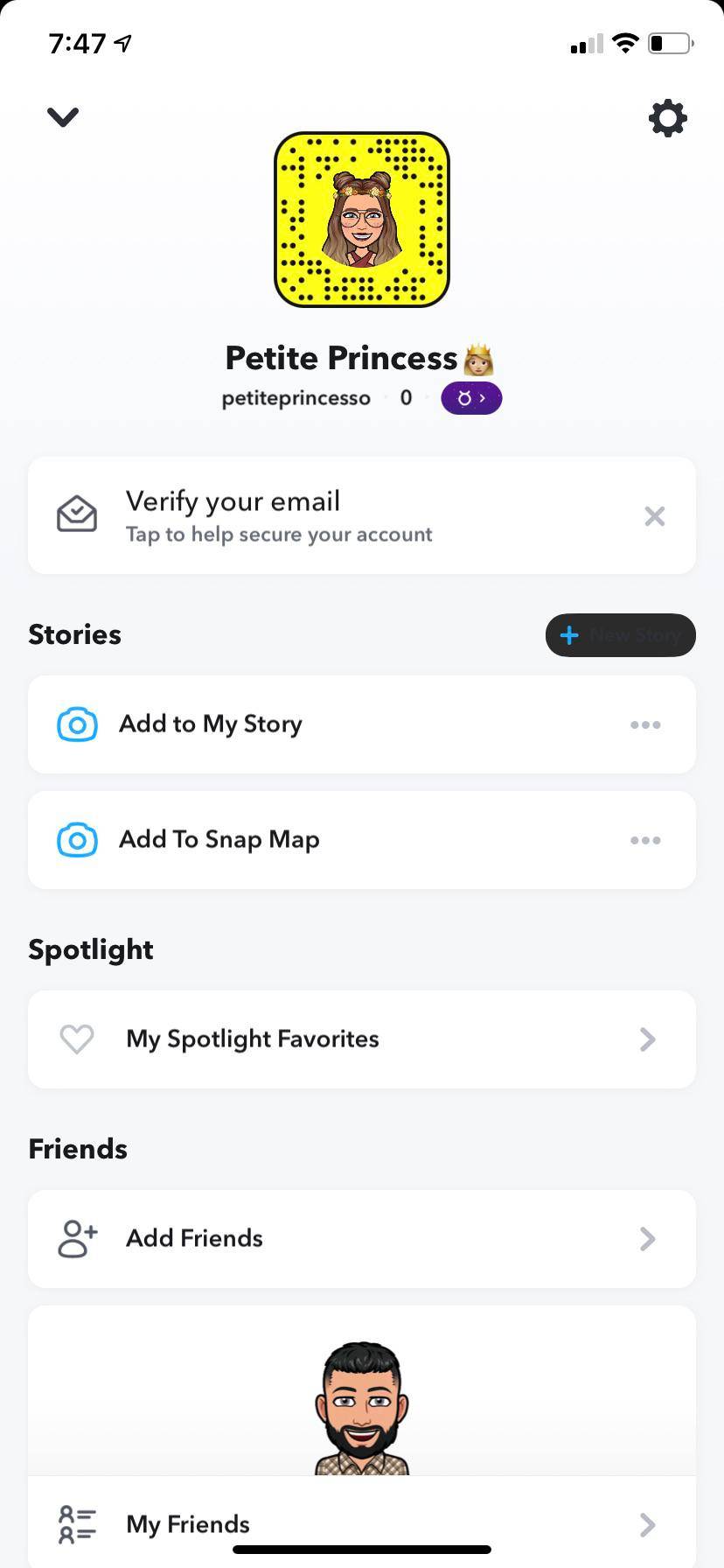
Task: Open more options for My Story
Action: (645, 724)
